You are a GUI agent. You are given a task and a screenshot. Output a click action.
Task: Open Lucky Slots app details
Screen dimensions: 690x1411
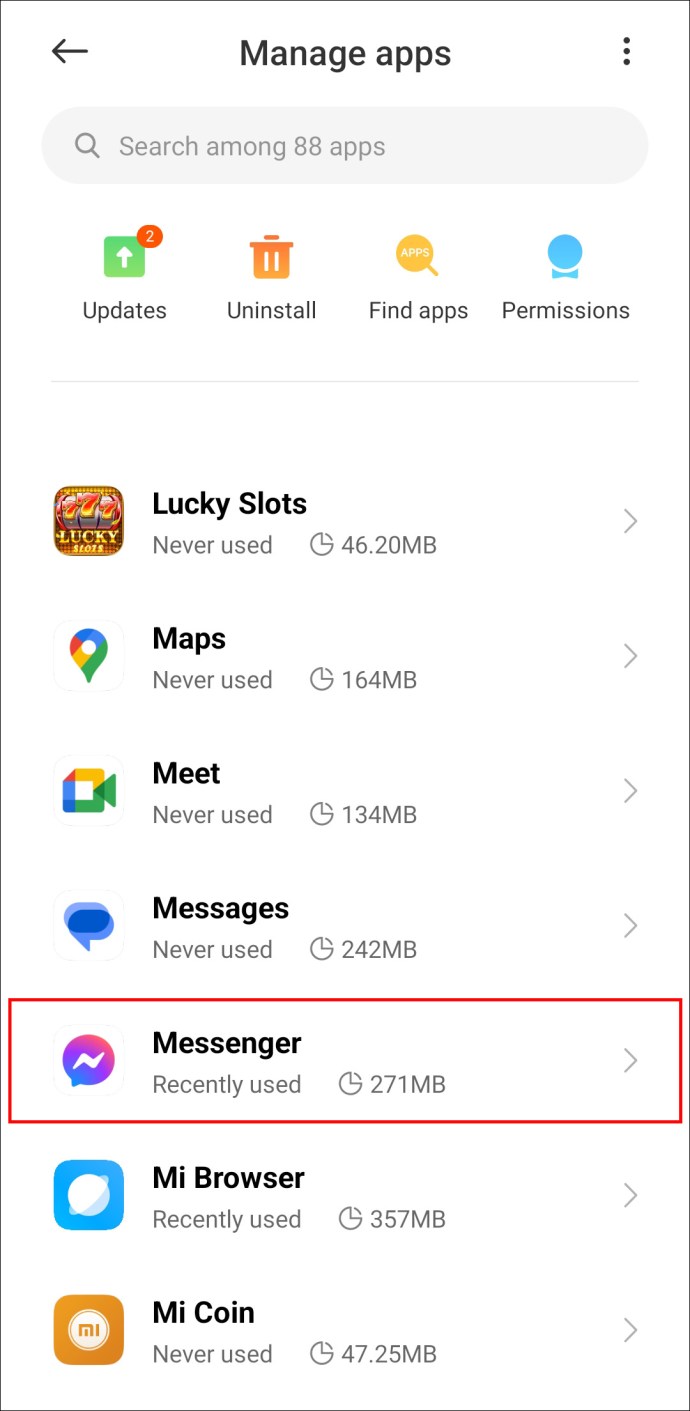pos(345,521)
